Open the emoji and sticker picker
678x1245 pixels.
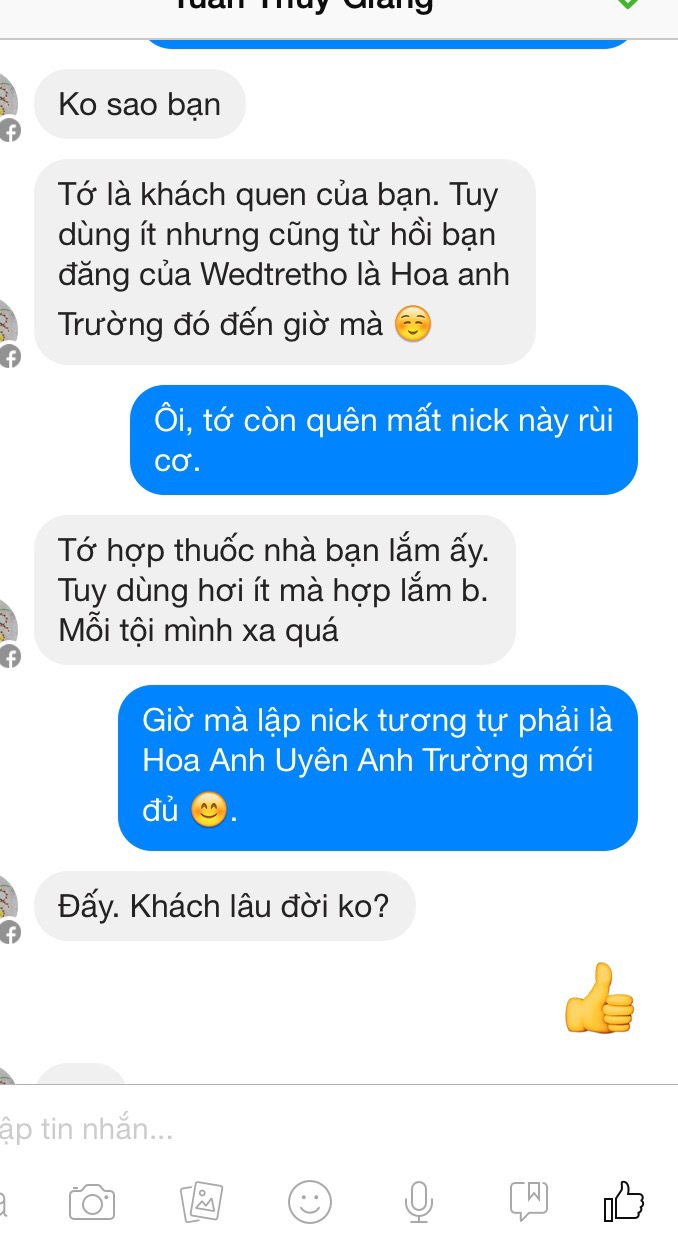(310, 1201)
